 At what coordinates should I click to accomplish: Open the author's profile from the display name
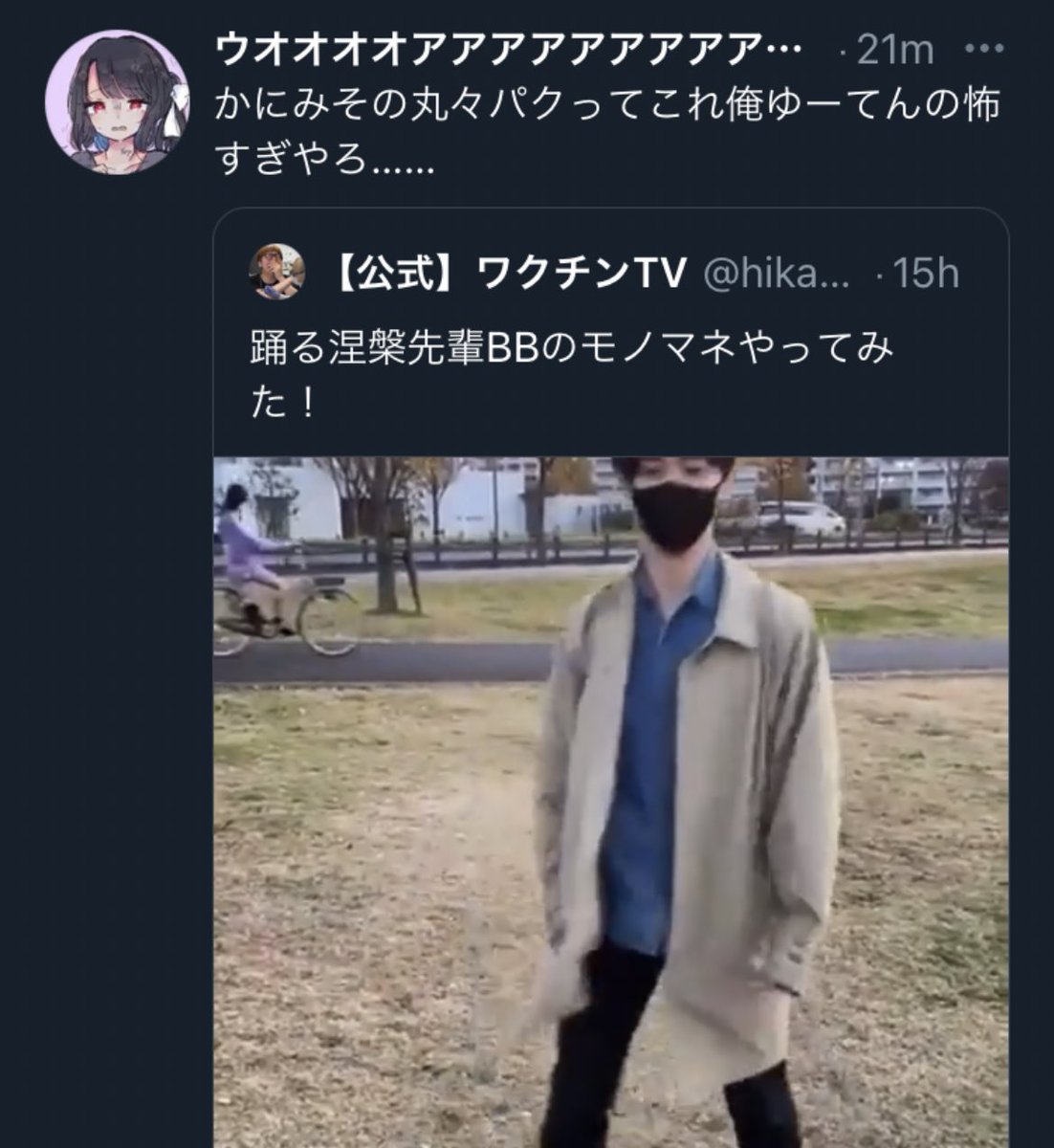(x=509, y=50)
